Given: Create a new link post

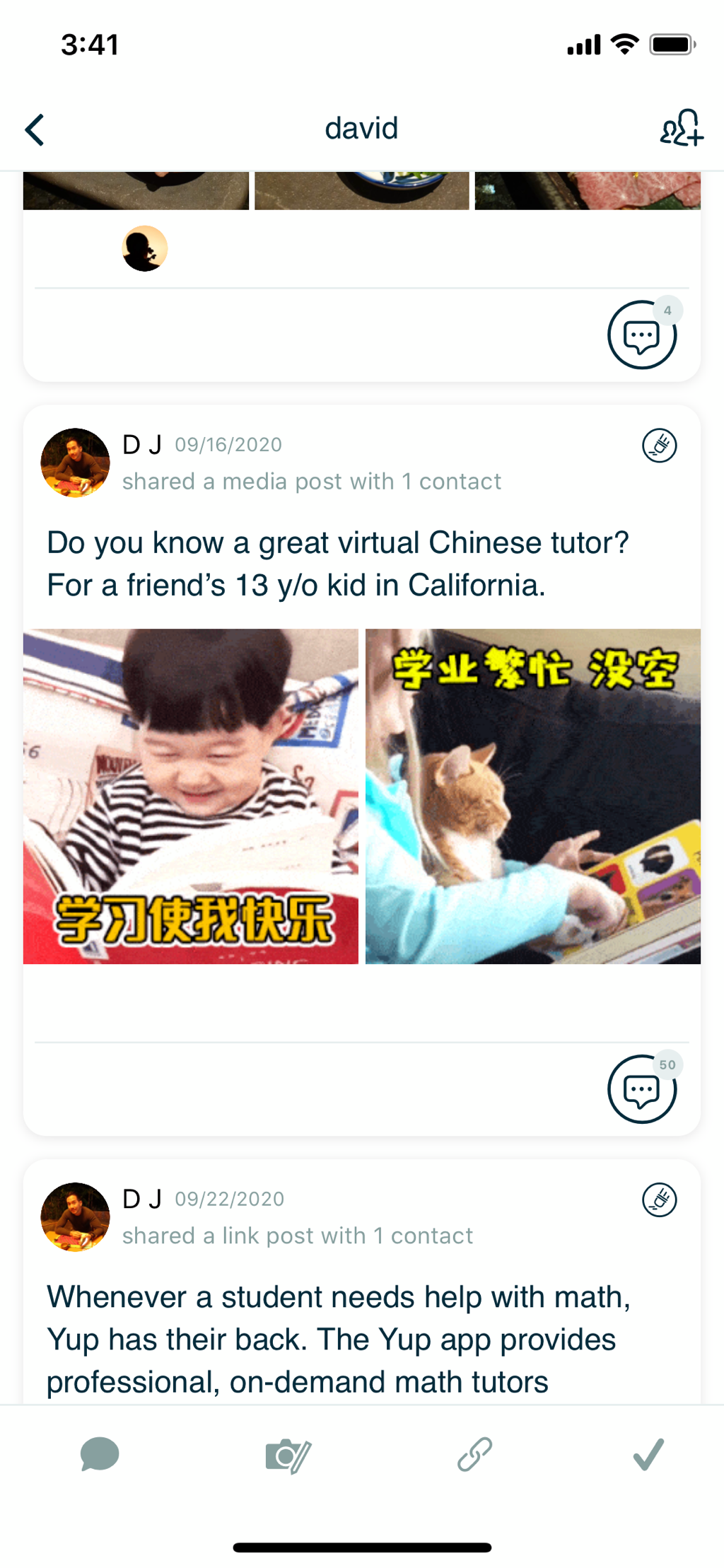Looking at the screenshot, I should tap(474, 1454).
